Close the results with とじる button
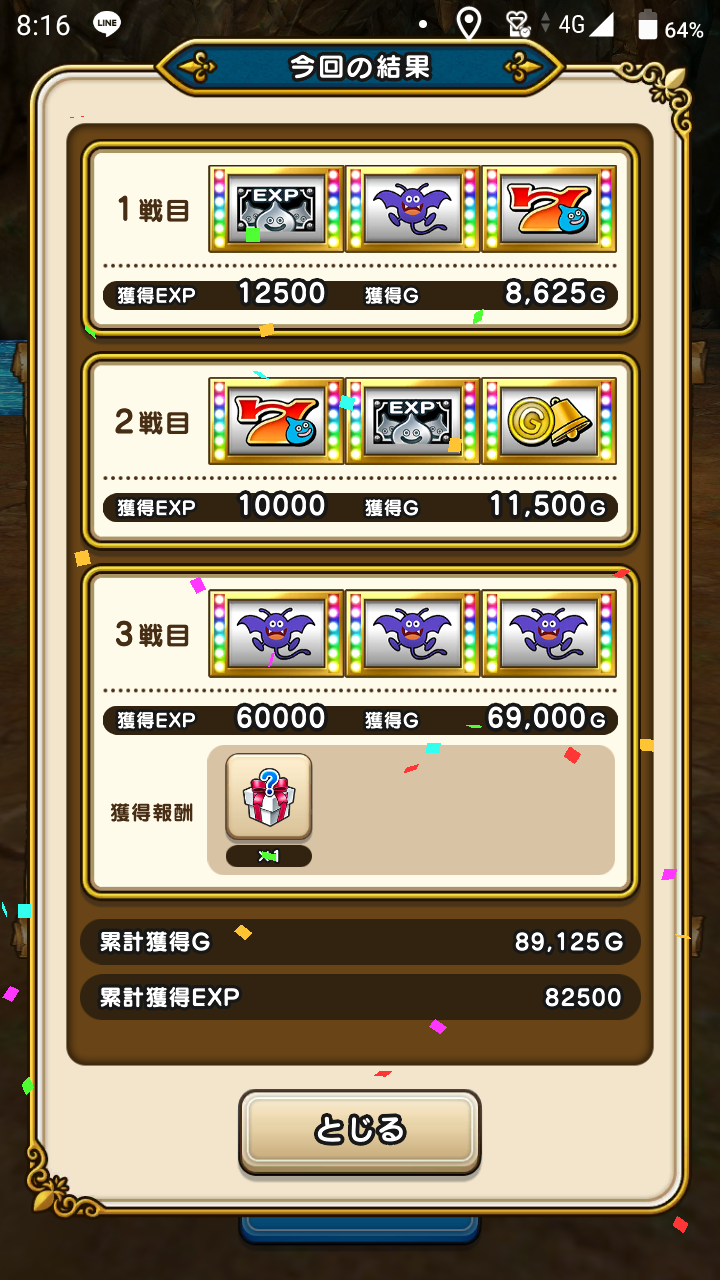The height and width of the screenshot is (1280, 720). 359,1131
